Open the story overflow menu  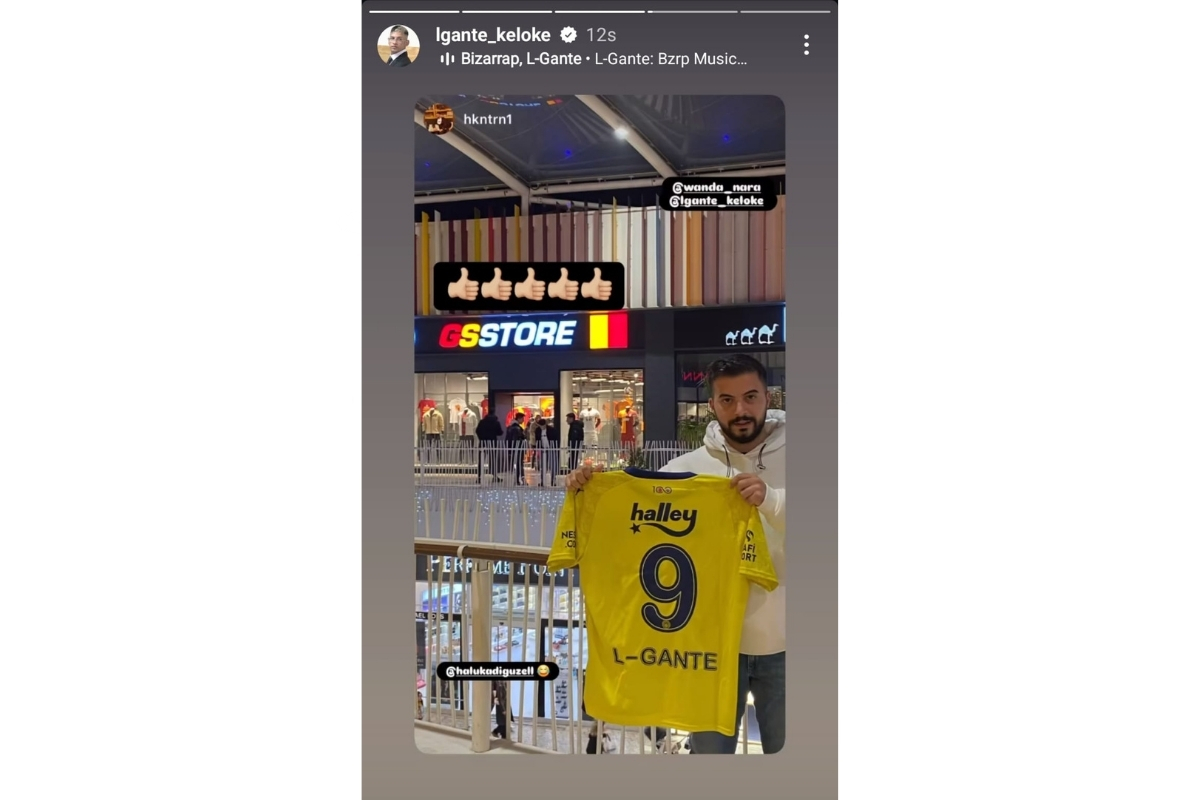[806, 45]
